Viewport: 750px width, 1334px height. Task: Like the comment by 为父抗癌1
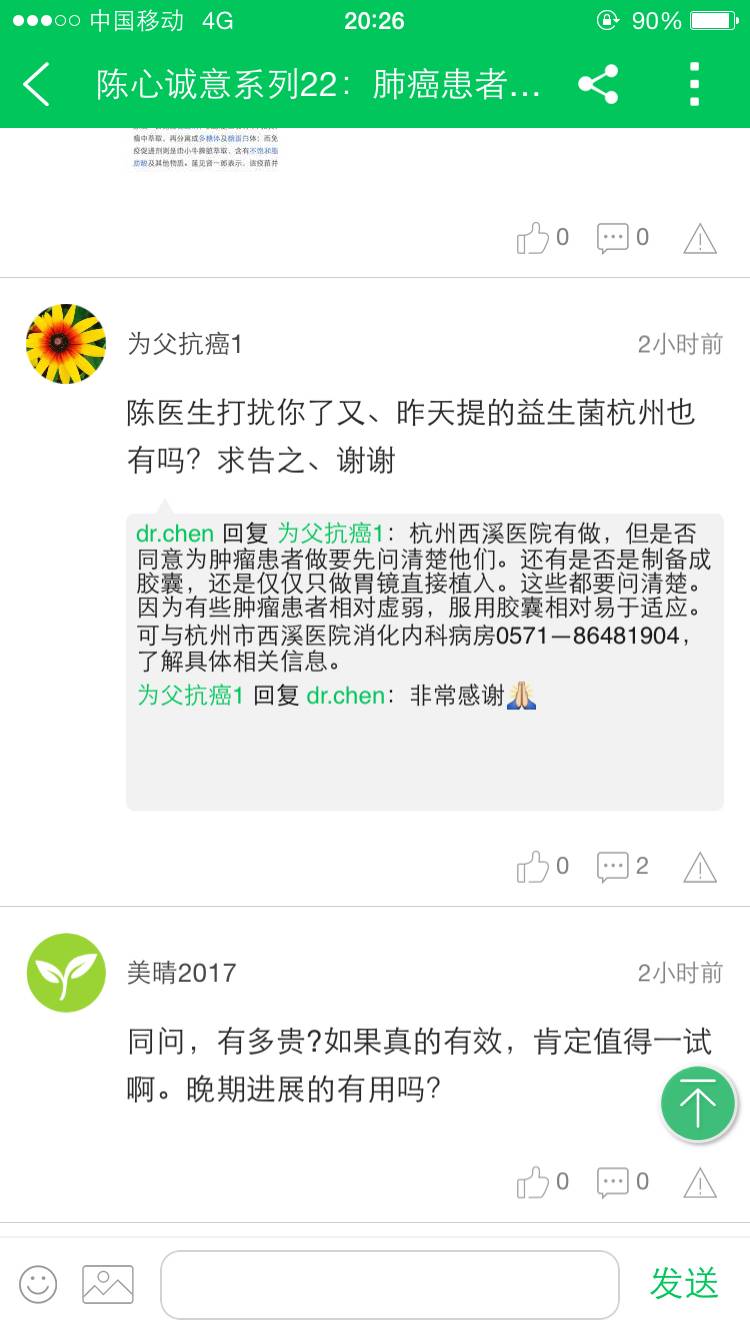[533, 866]
